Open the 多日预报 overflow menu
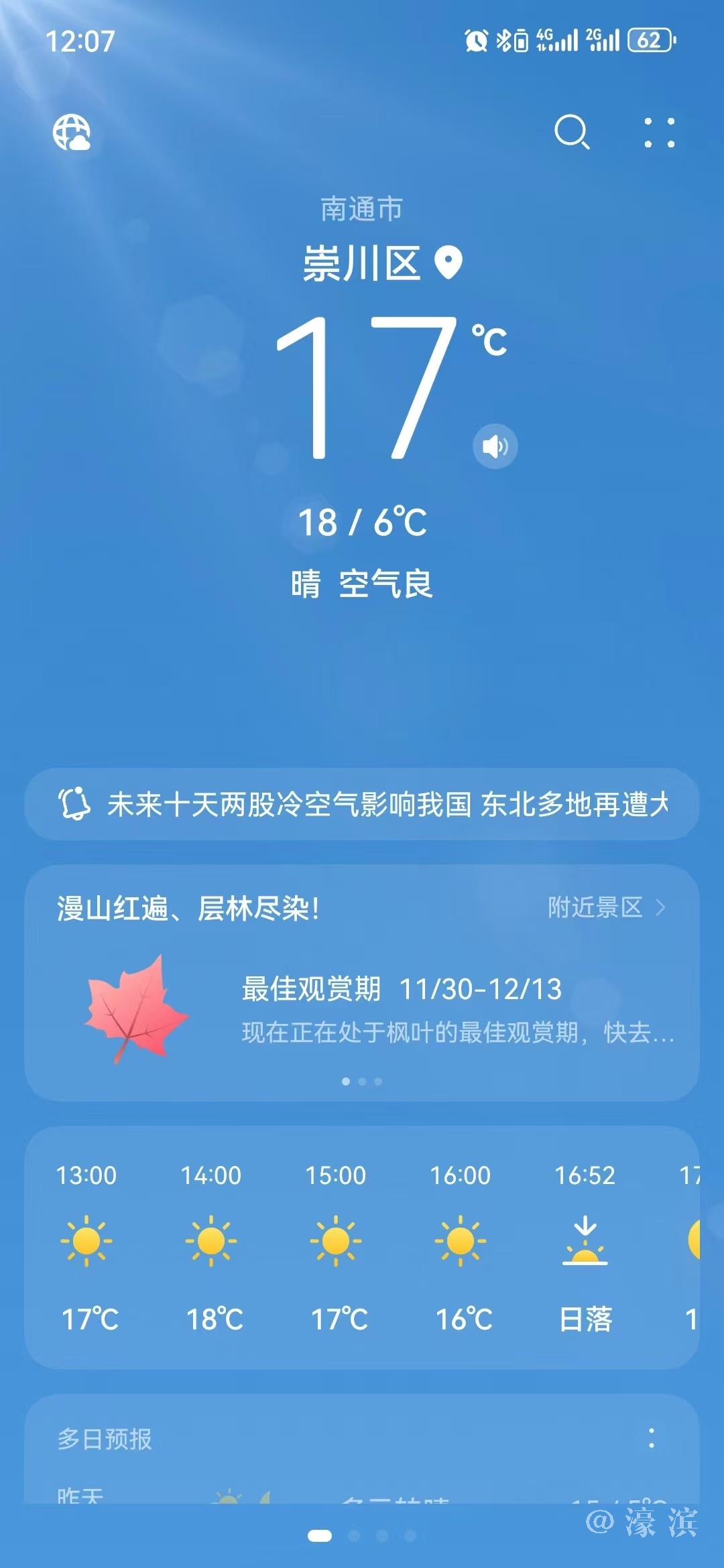 coord(651,1438)
